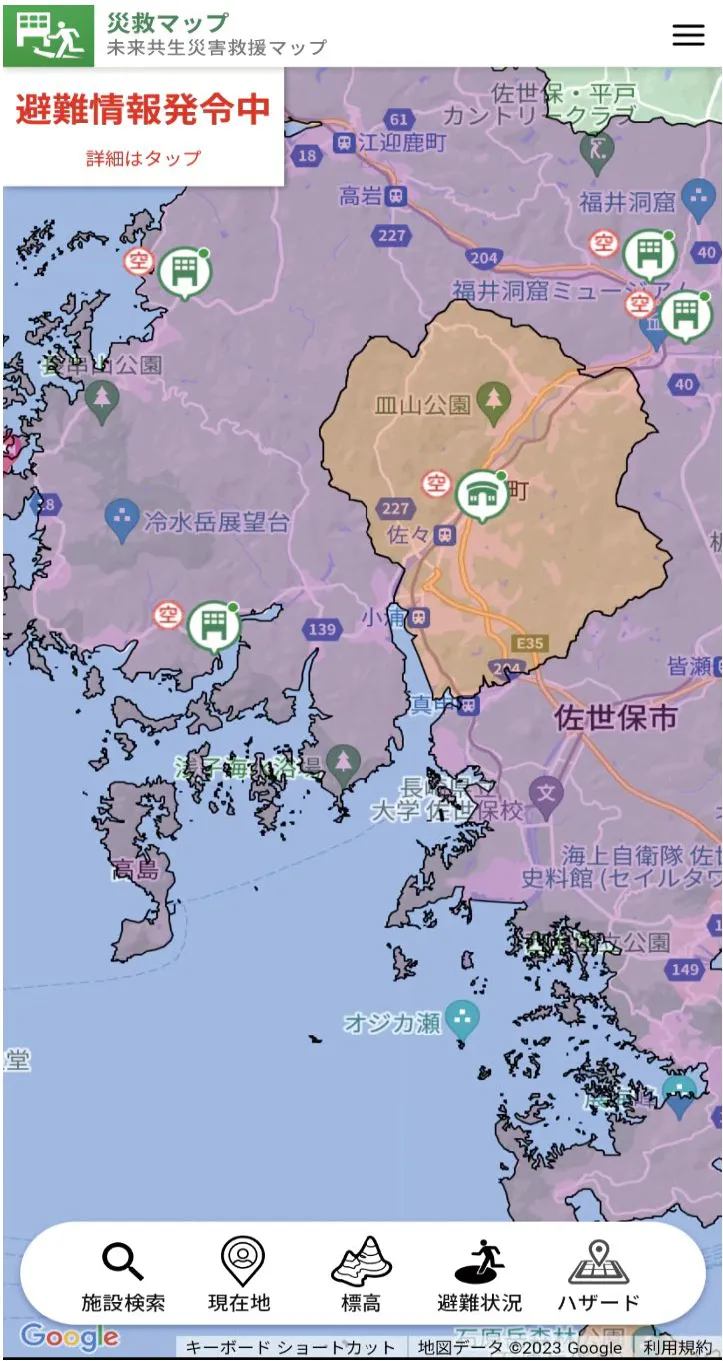Viewport: 723px width, 1361px height.
Task: Open 施設検索 facility search
Action: 123,1276
